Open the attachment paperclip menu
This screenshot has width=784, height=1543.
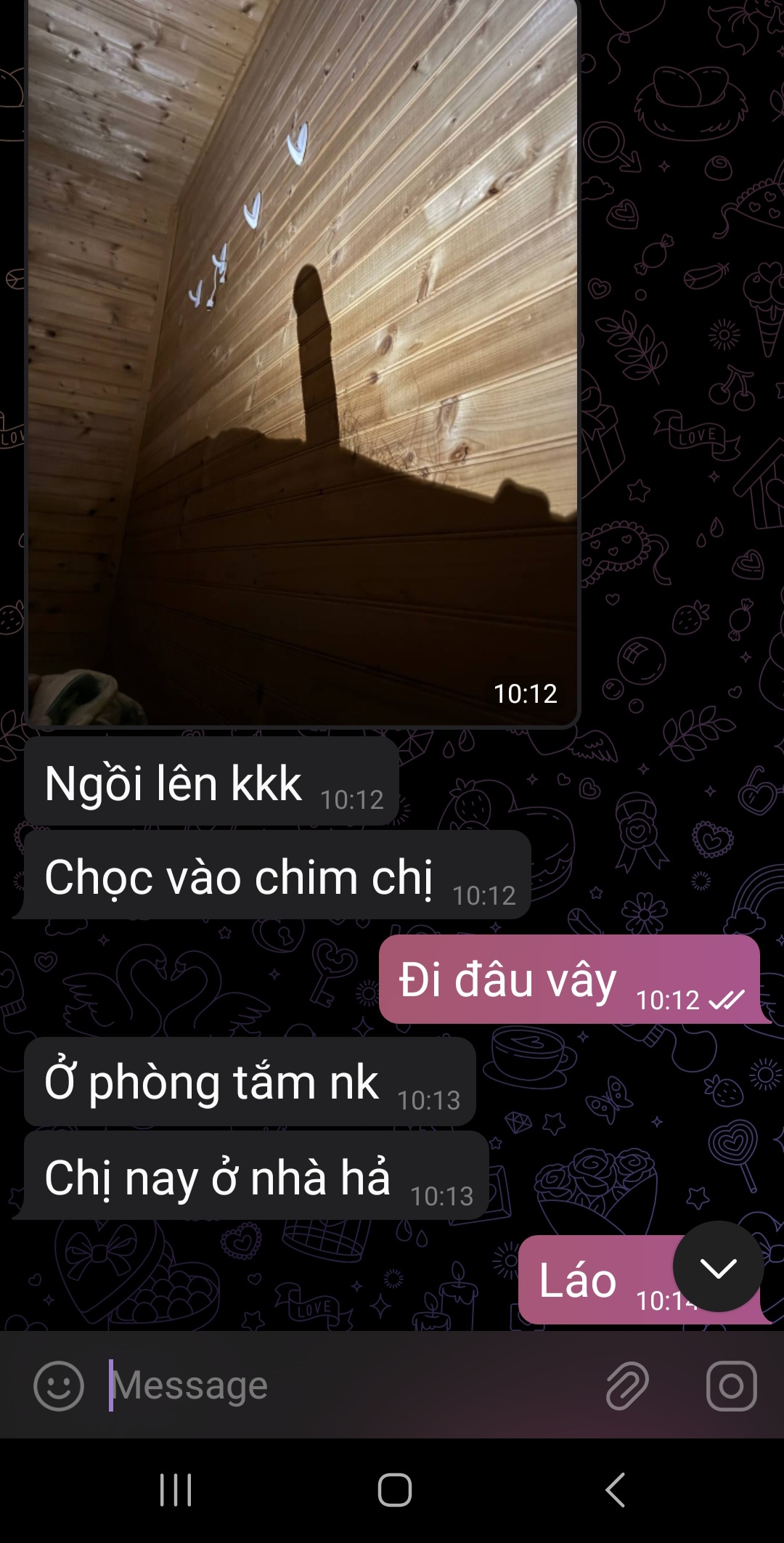tap(627, 1385)
